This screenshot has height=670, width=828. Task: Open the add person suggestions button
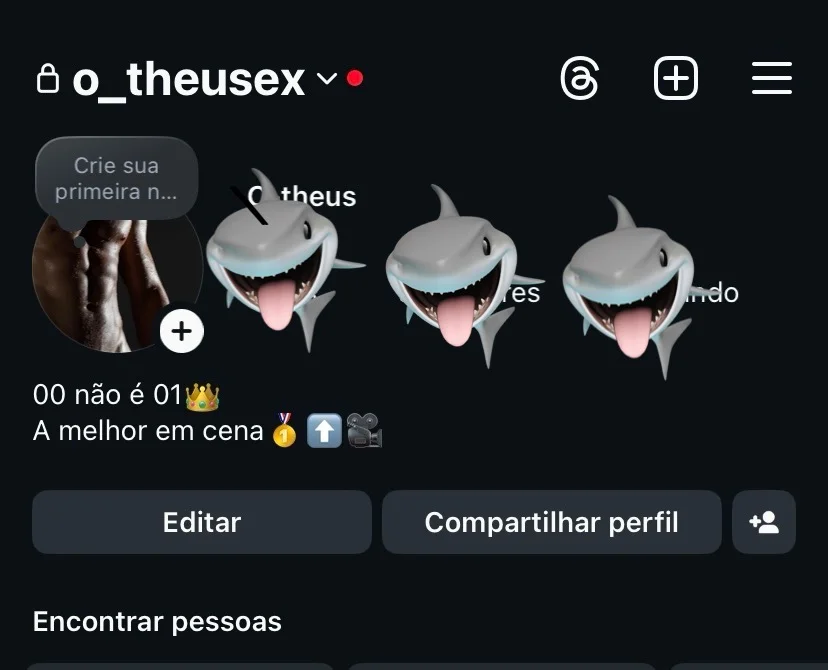tap(764, 522)
